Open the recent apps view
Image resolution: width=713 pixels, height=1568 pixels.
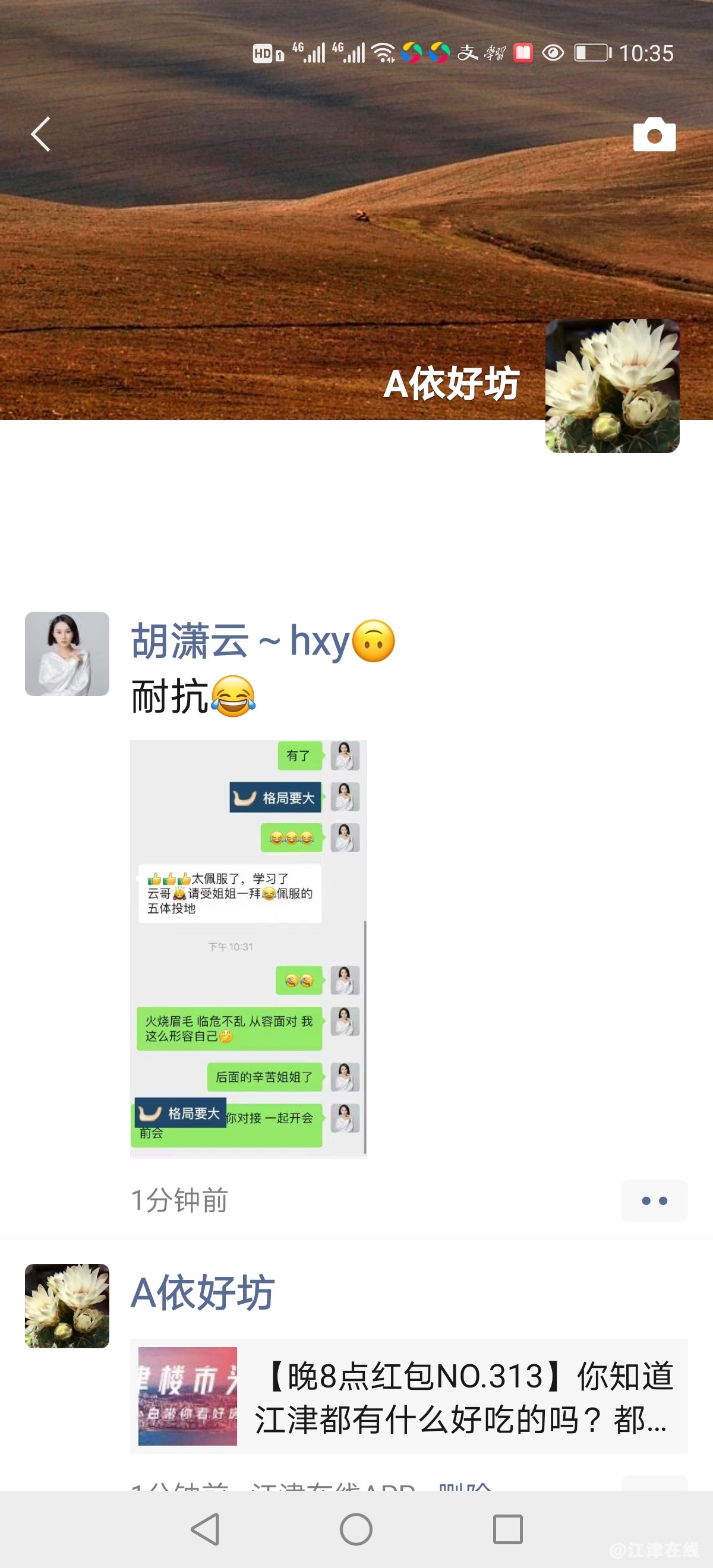[507, 1529]
